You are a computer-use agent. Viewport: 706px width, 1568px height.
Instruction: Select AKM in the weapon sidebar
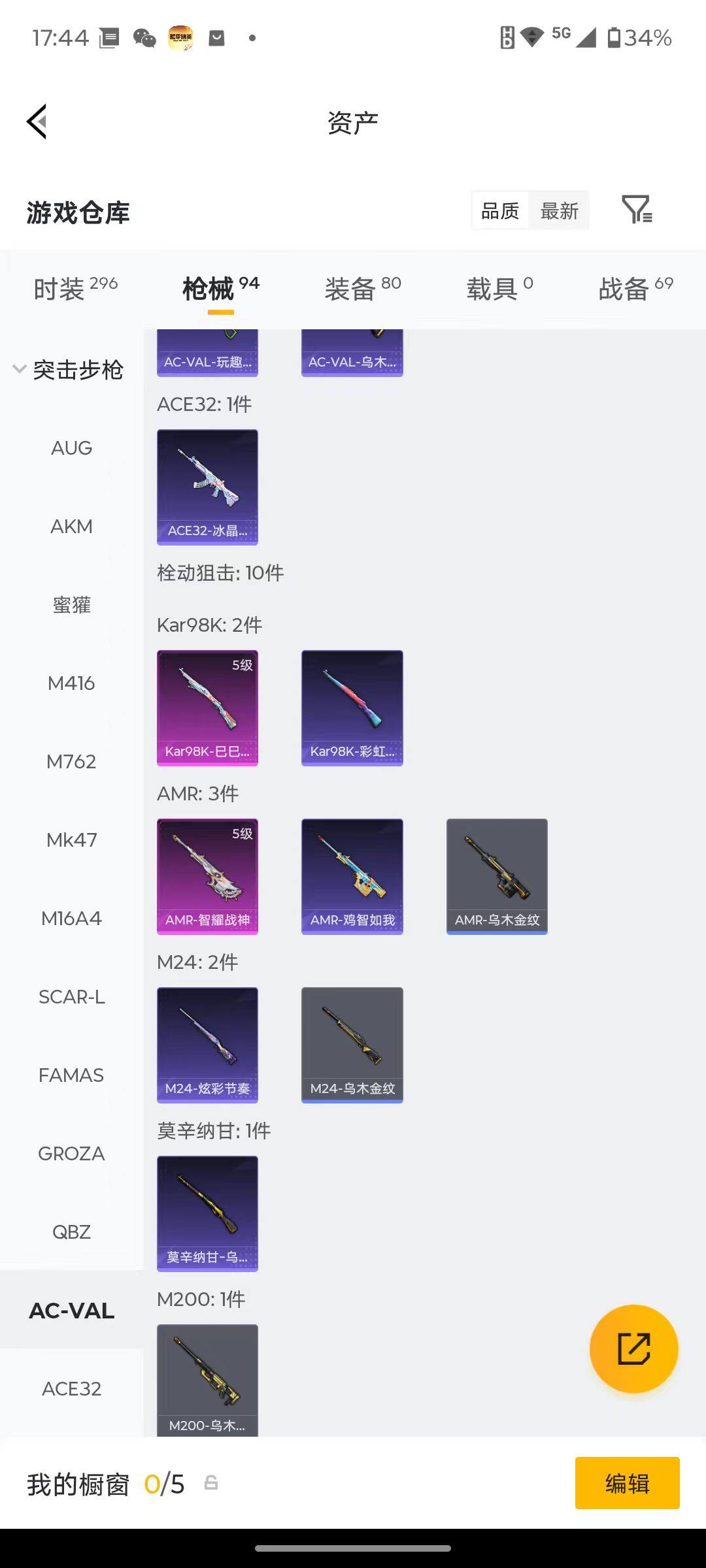[x=71, y=527]
